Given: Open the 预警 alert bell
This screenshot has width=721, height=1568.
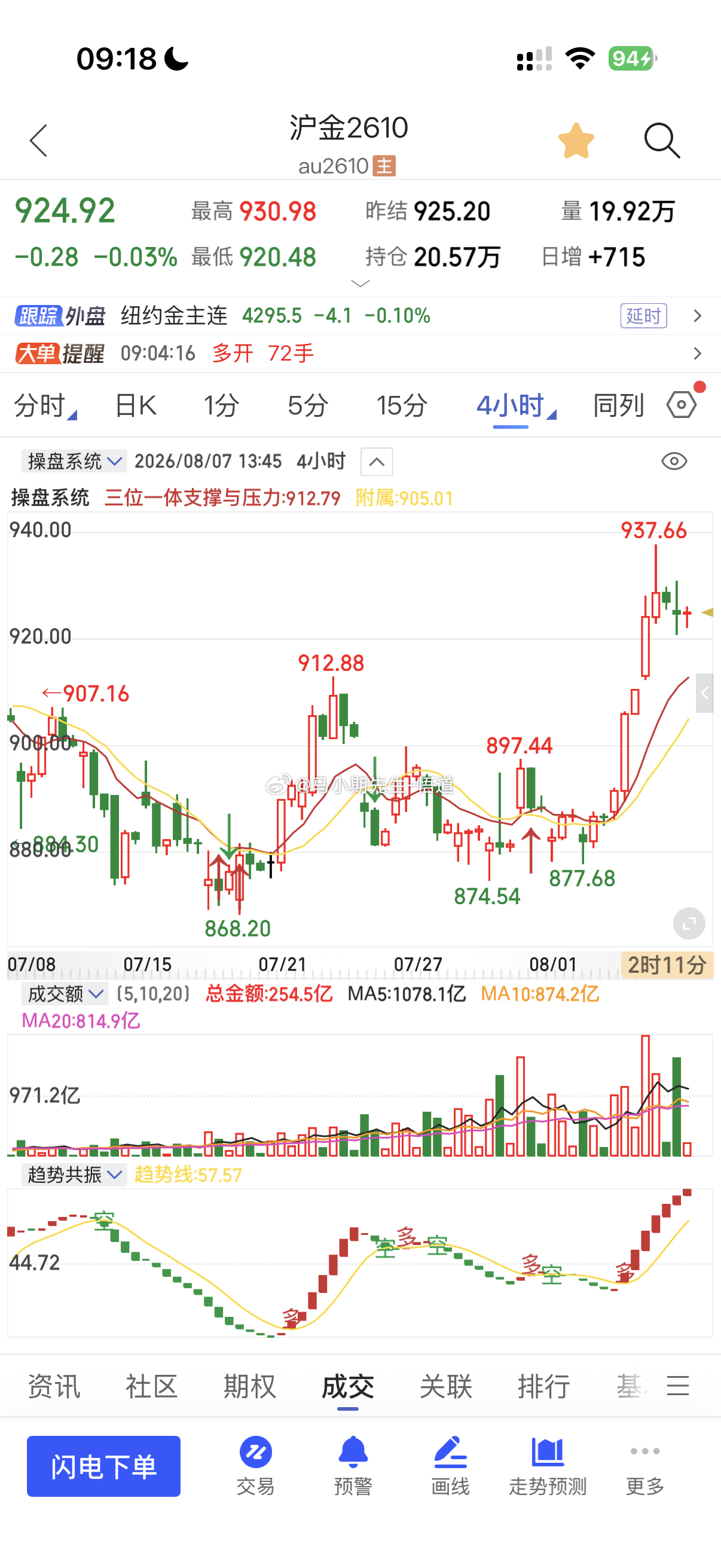Looking at the screenshot, I should pyautogui.click(x=353, y=1466).
